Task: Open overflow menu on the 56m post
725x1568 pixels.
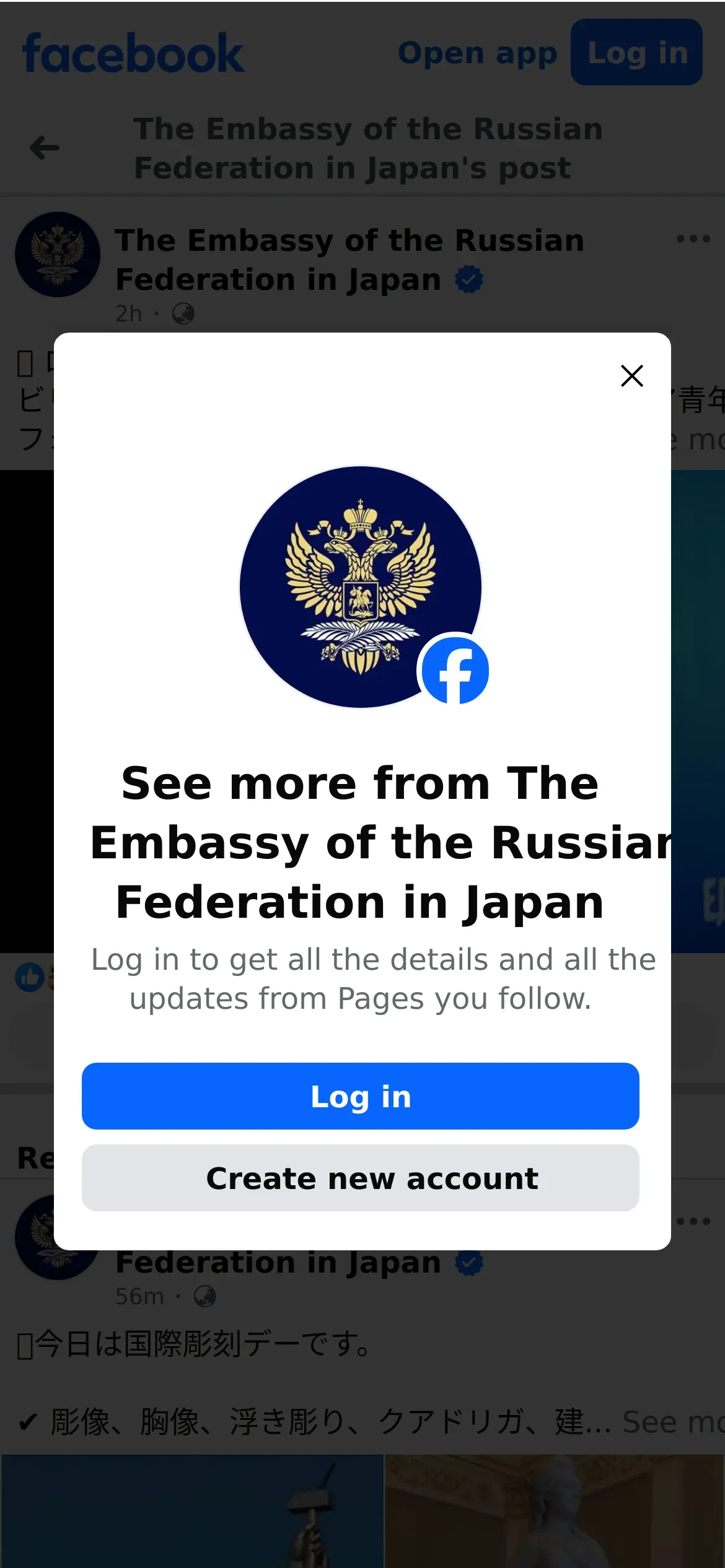Action: [x=693, y=1221]
